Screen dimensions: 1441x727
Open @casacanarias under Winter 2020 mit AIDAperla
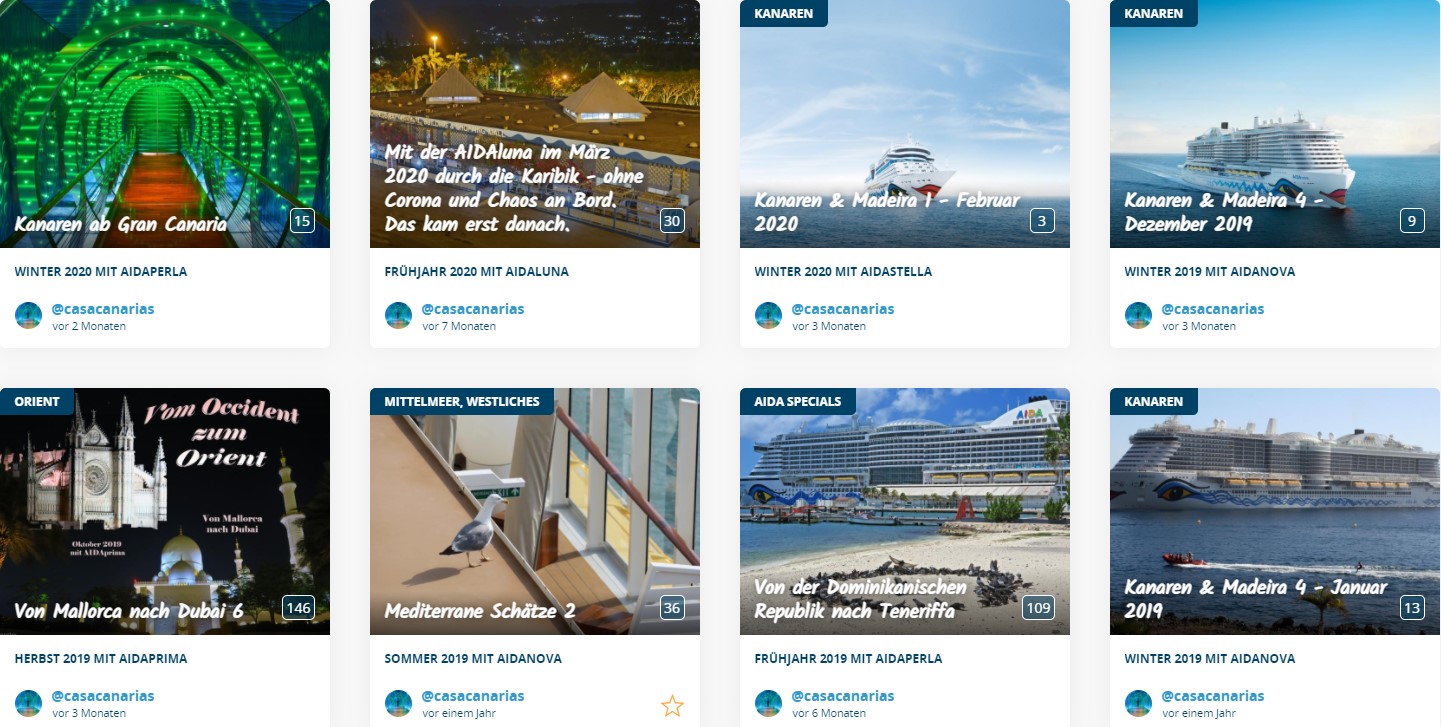(x=103, y=309)
